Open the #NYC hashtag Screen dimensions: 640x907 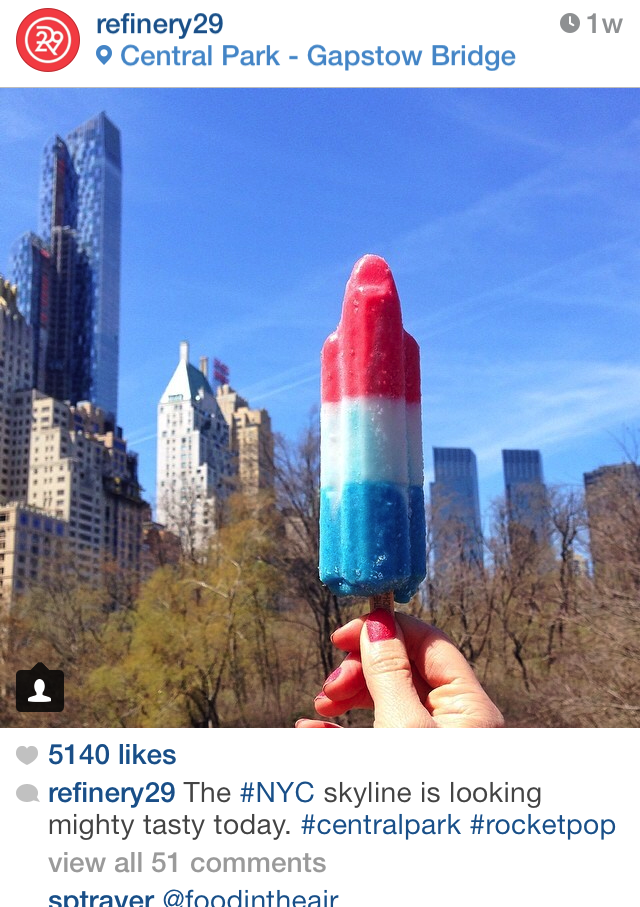coord(277,793)
